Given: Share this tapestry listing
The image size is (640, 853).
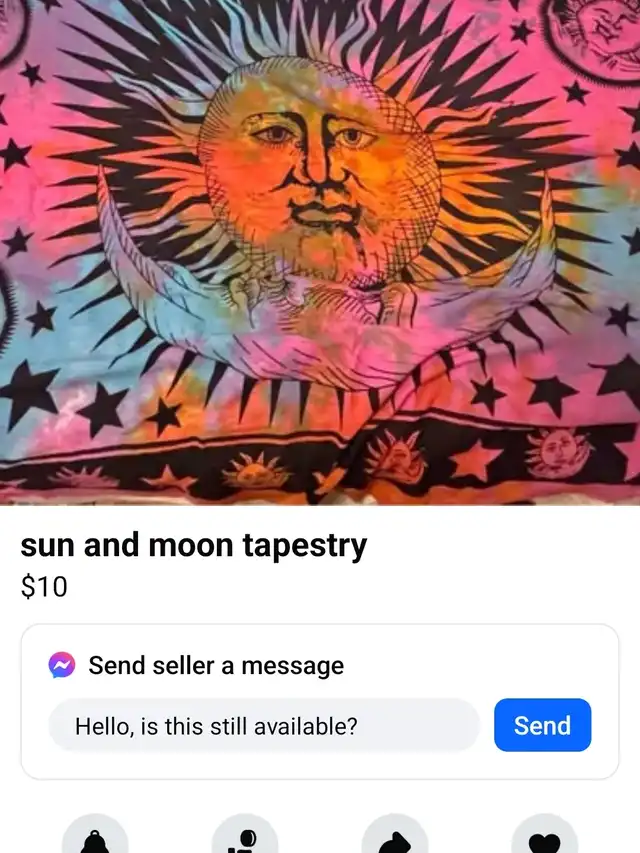Looking at the screenshot, I should pyautogui.click(x=394, y=838).
